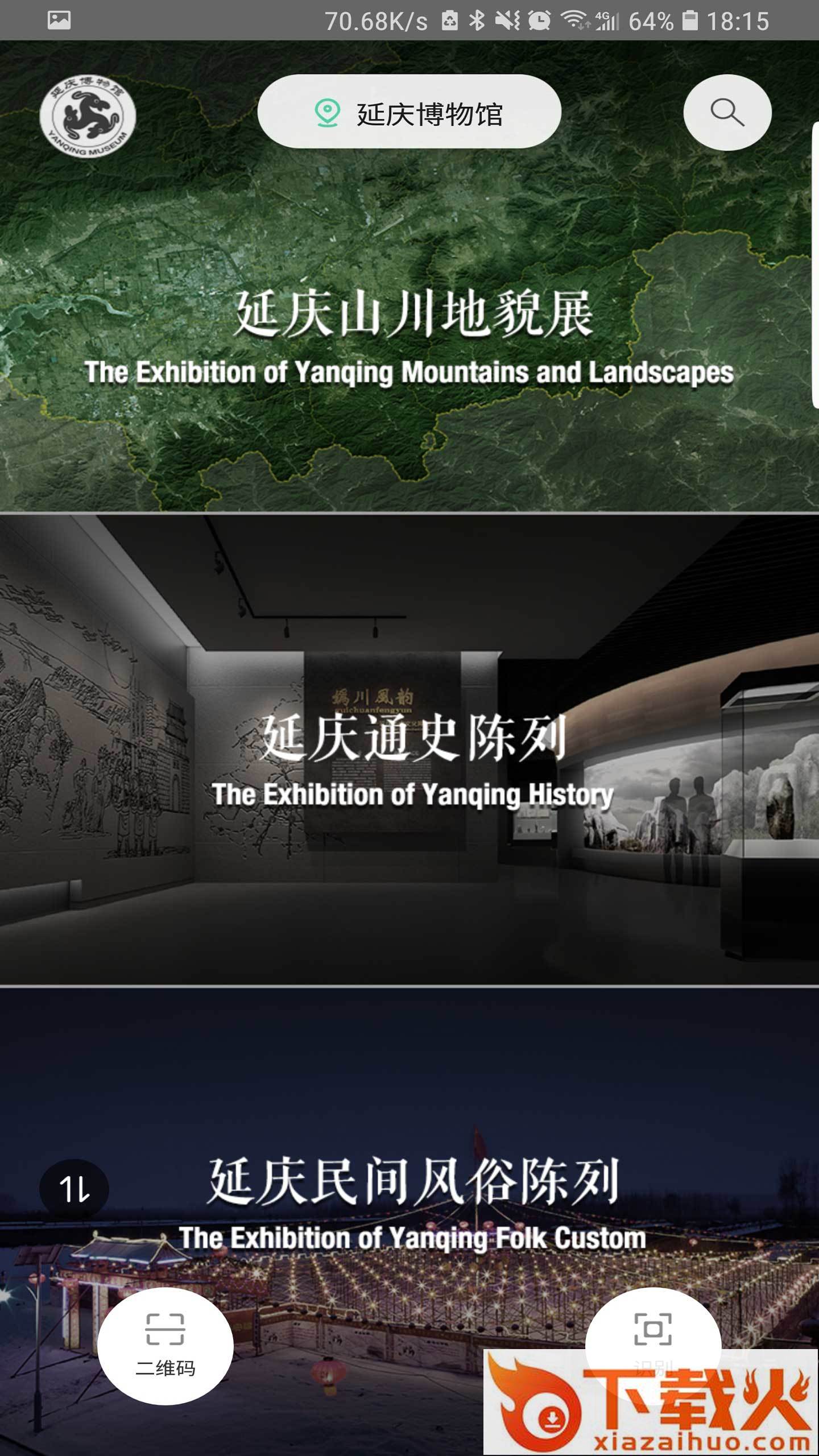
Task: Open the Yanqing Mountains and Landscapes exhibition
Action: 409,336
